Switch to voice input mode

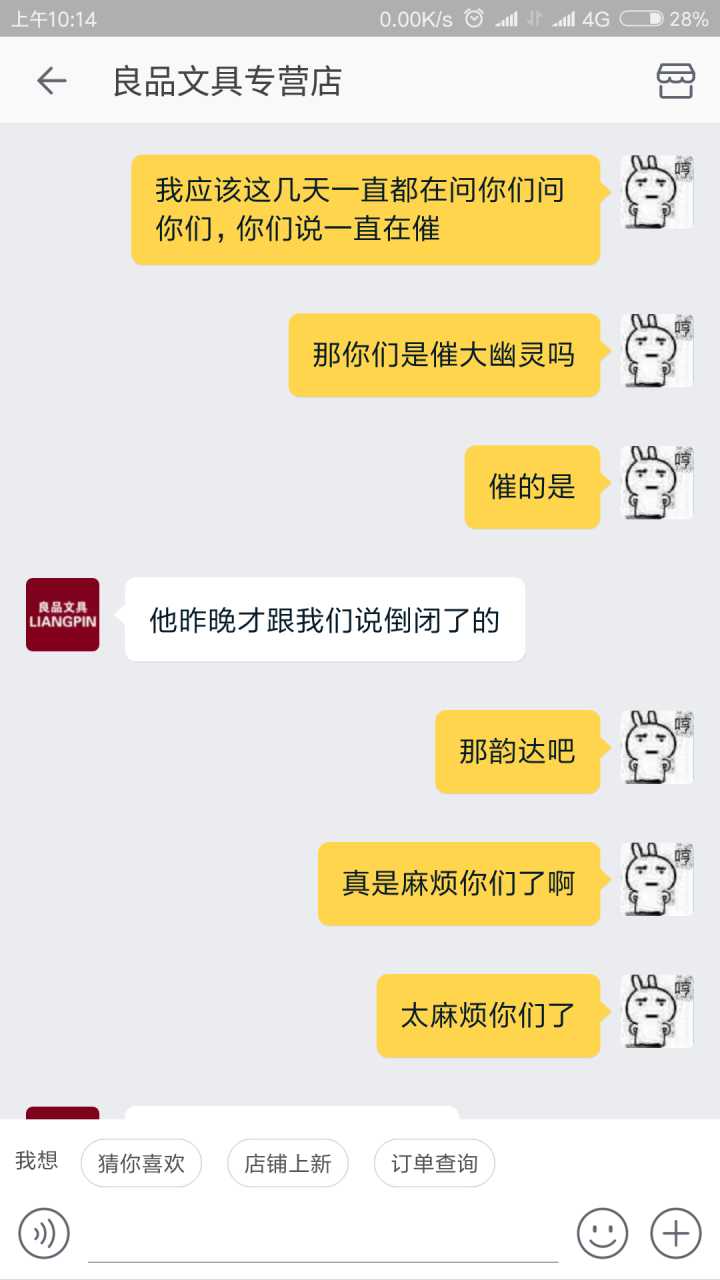44,1233
